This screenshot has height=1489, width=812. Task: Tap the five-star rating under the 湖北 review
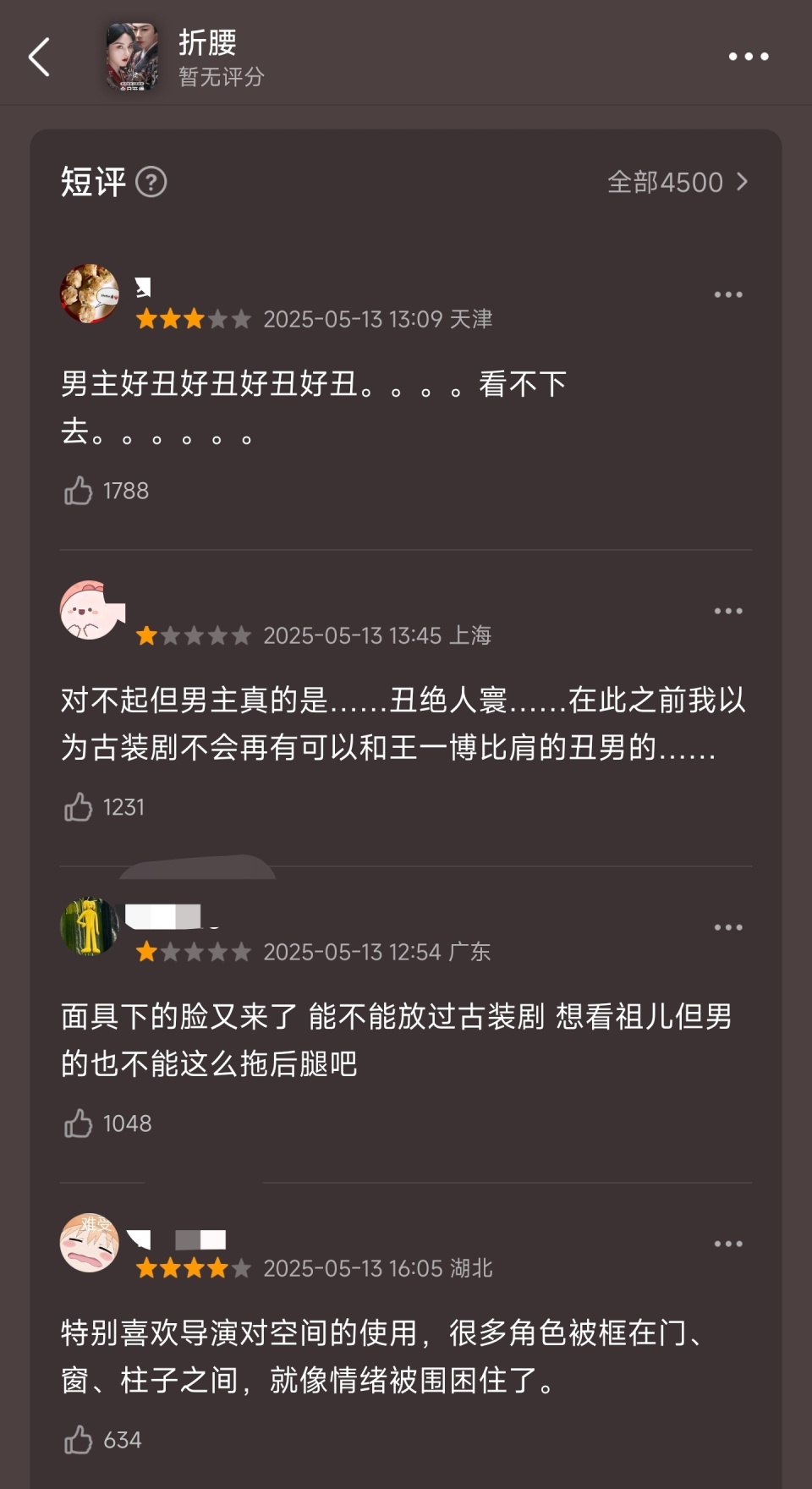click(192, 1268)
